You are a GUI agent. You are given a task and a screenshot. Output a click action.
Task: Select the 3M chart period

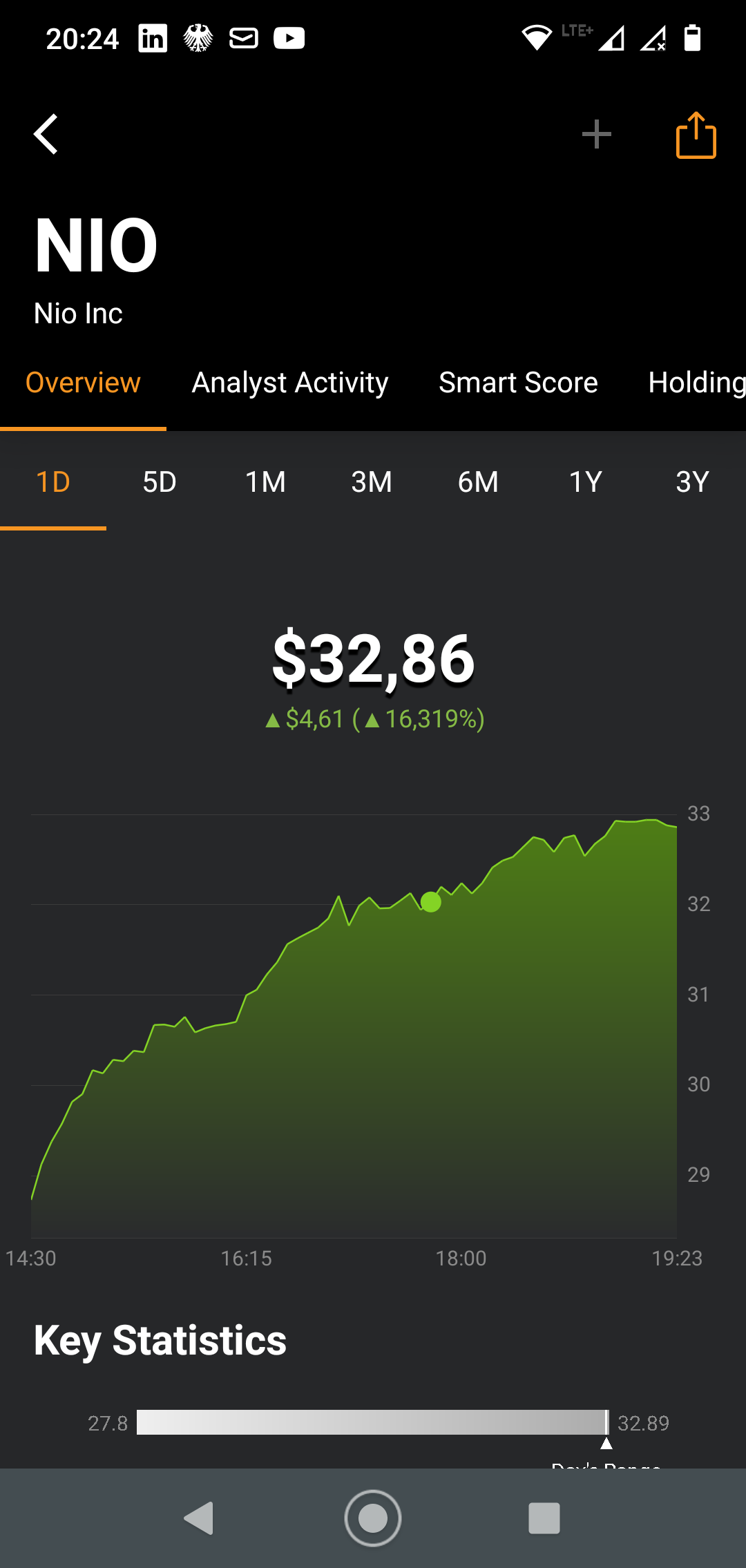[372, 482]
